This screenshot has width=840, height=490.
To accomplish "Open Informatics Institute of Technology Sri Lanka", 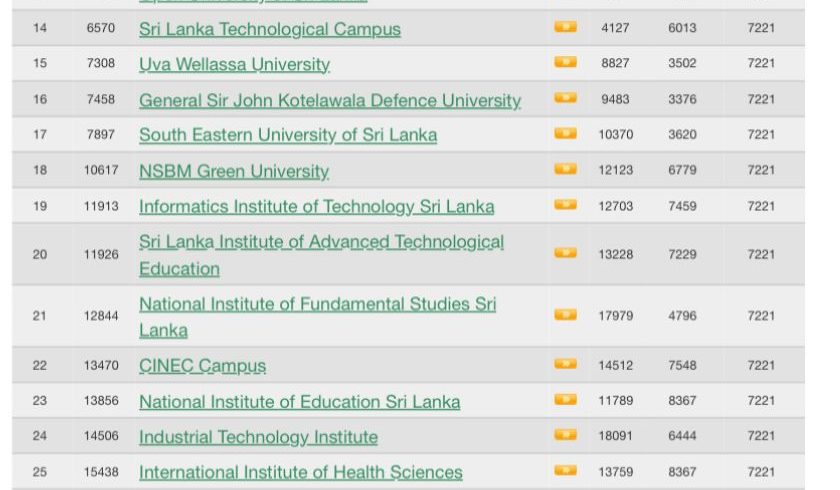I will (x=316, y=206).
